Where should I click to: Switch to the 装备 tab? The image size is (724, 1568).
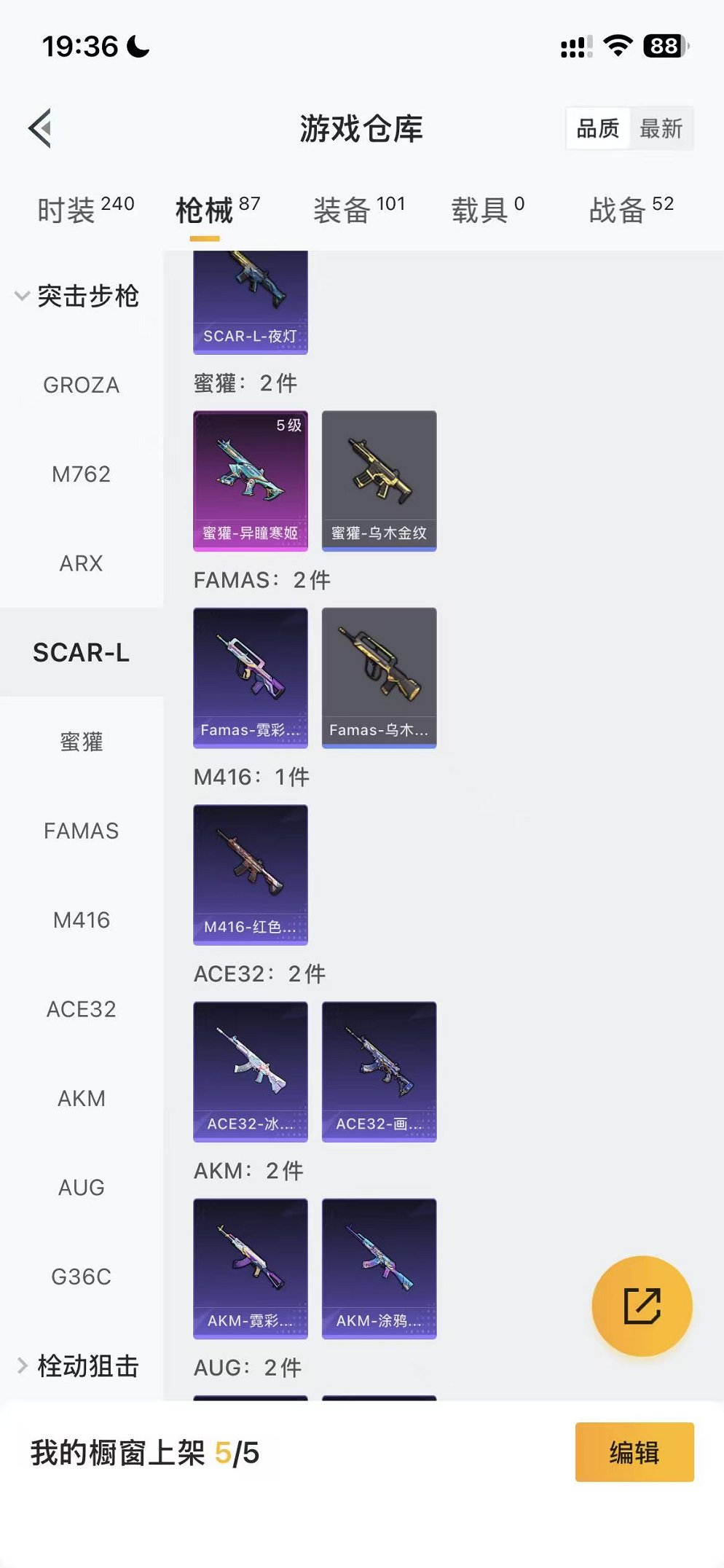(358, 210)
